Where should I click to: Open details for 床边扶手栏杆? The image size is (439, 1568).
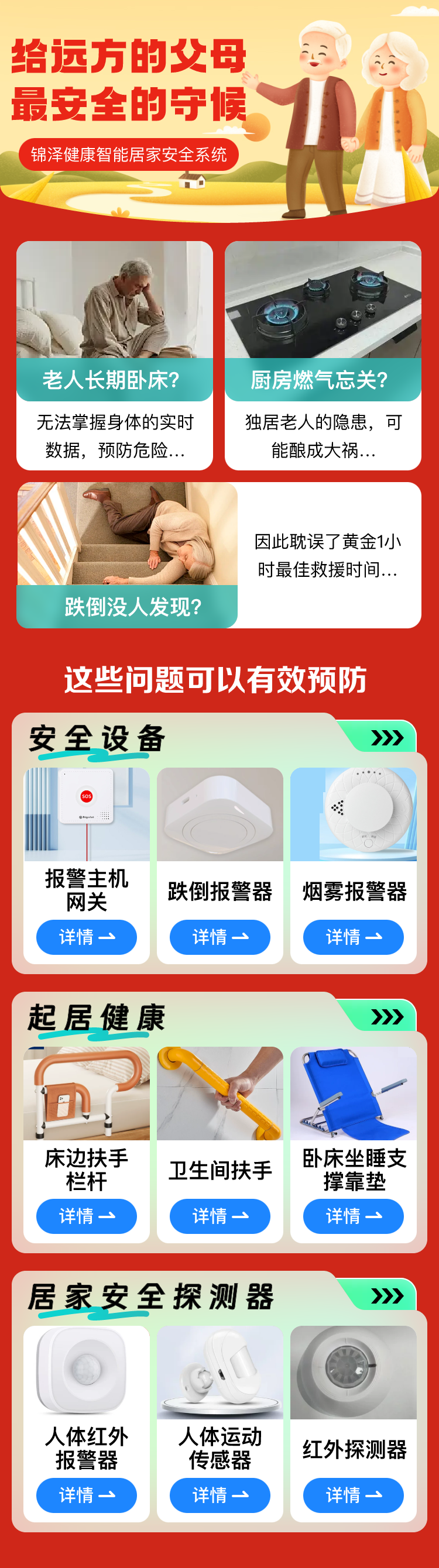tap(87, 1216)
